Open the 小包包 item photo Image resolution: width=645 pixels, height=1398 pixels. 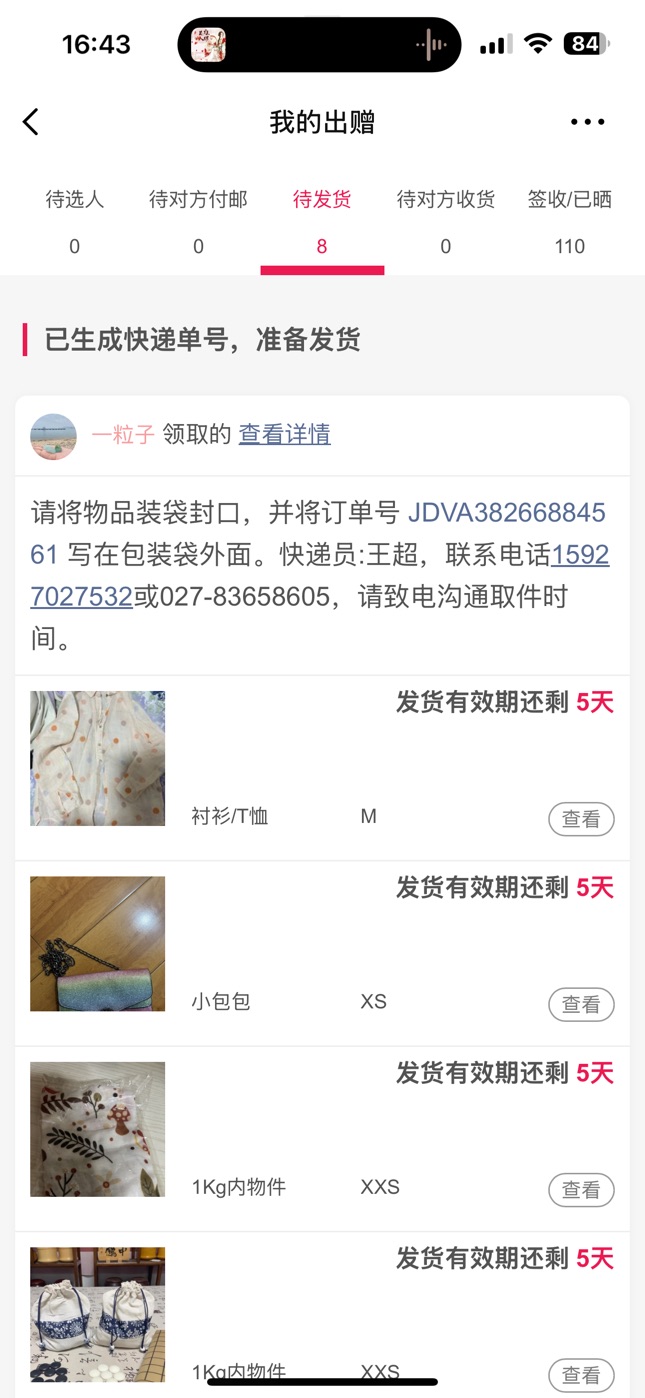(97, 943)
